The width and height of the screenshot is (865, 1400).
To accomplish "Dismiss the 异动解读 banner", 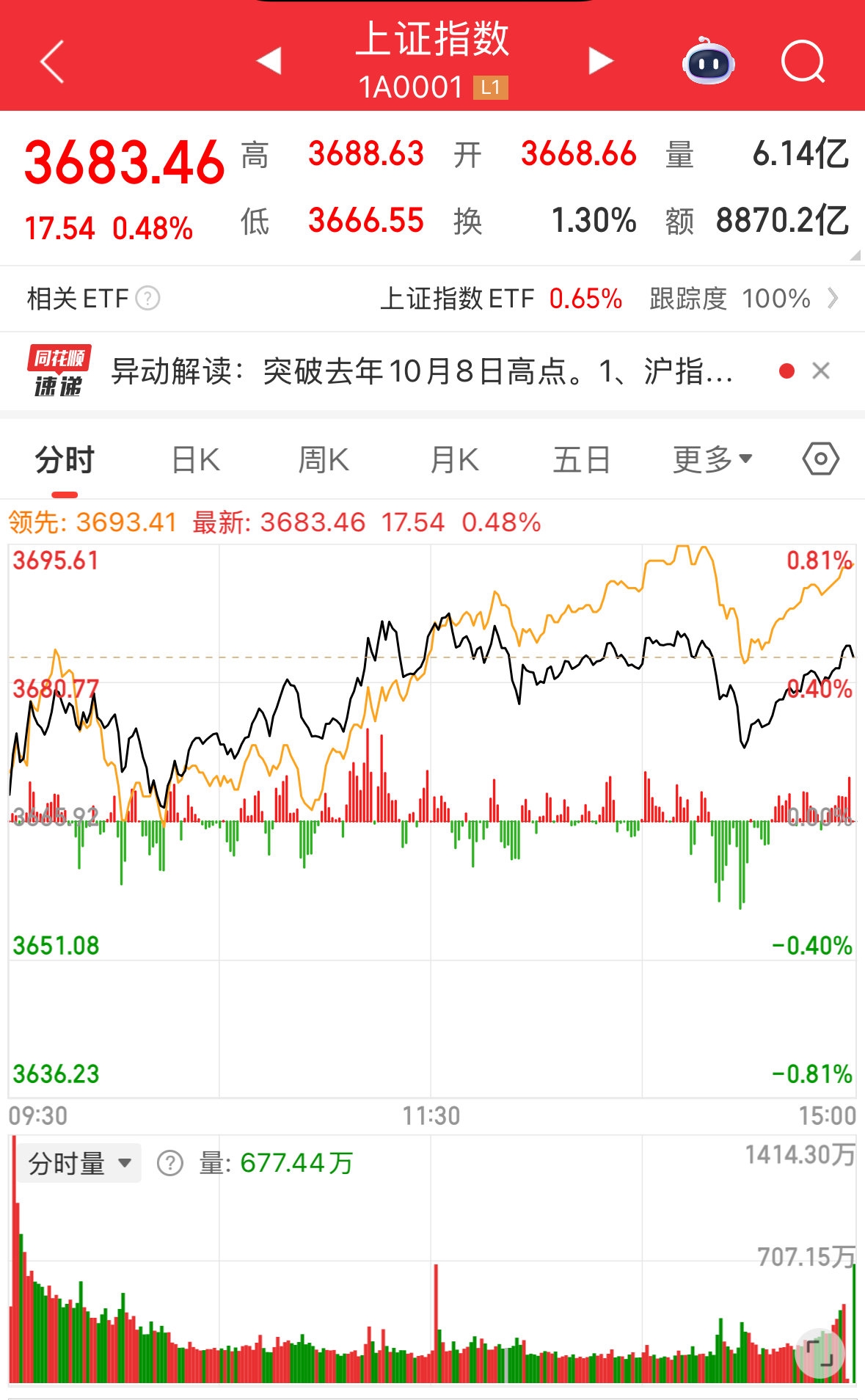I will coord(821,371).
